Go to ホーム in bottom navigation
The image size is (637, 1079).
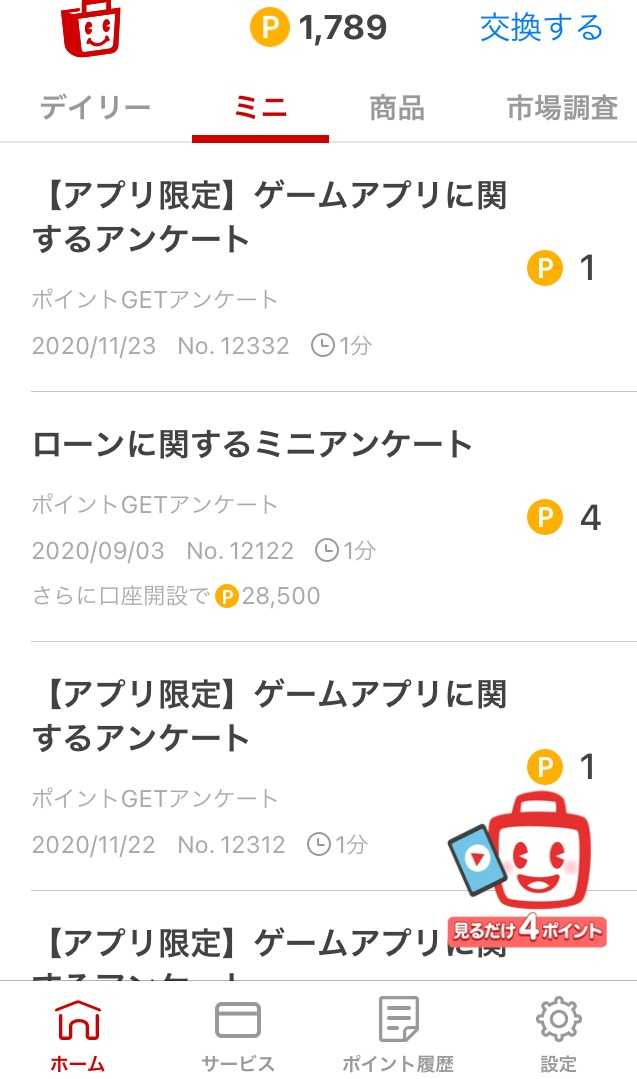click(78, 1032)
